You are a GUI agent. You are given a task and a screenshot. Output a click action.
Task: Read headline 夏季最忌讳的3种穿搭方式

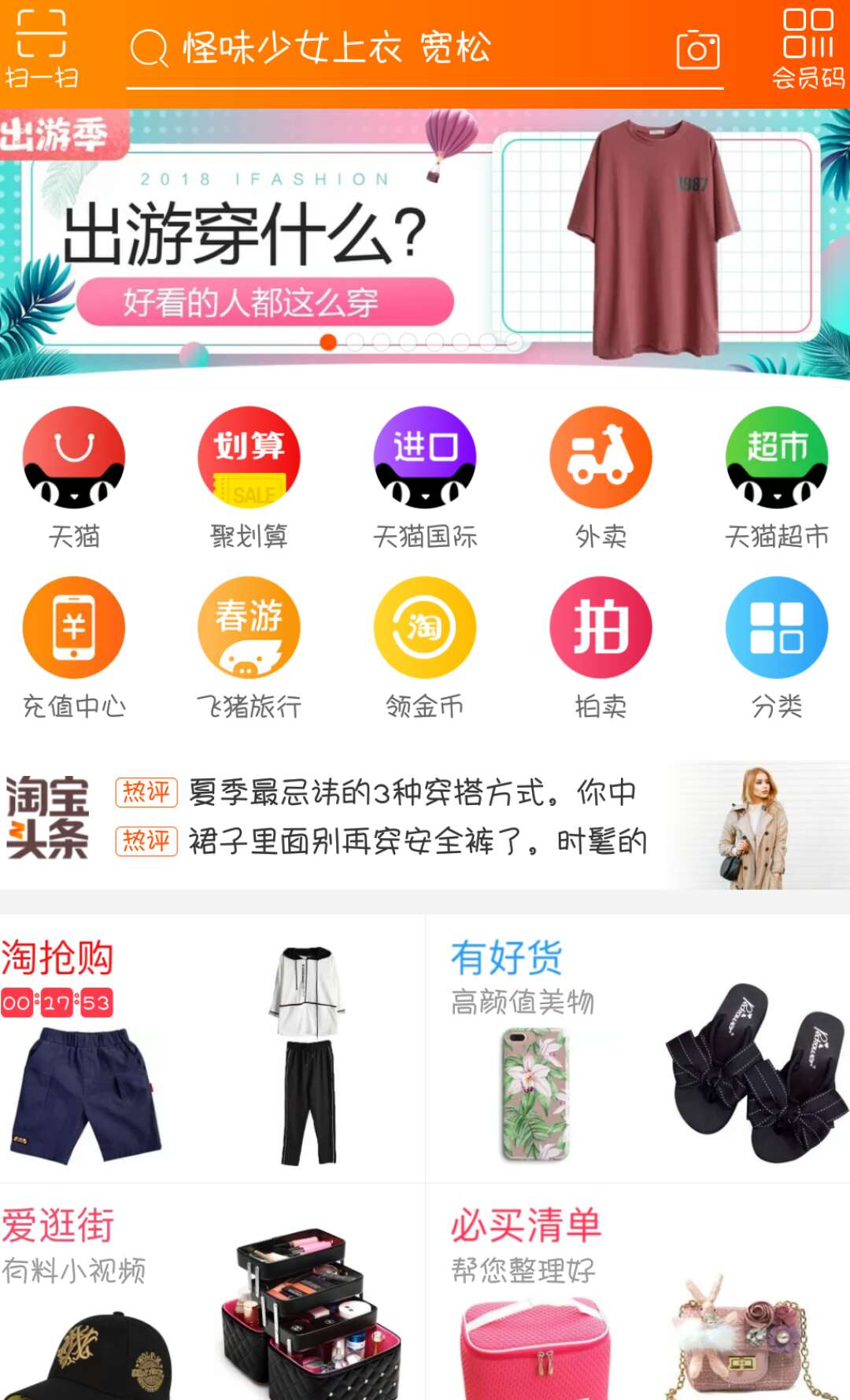412,792
